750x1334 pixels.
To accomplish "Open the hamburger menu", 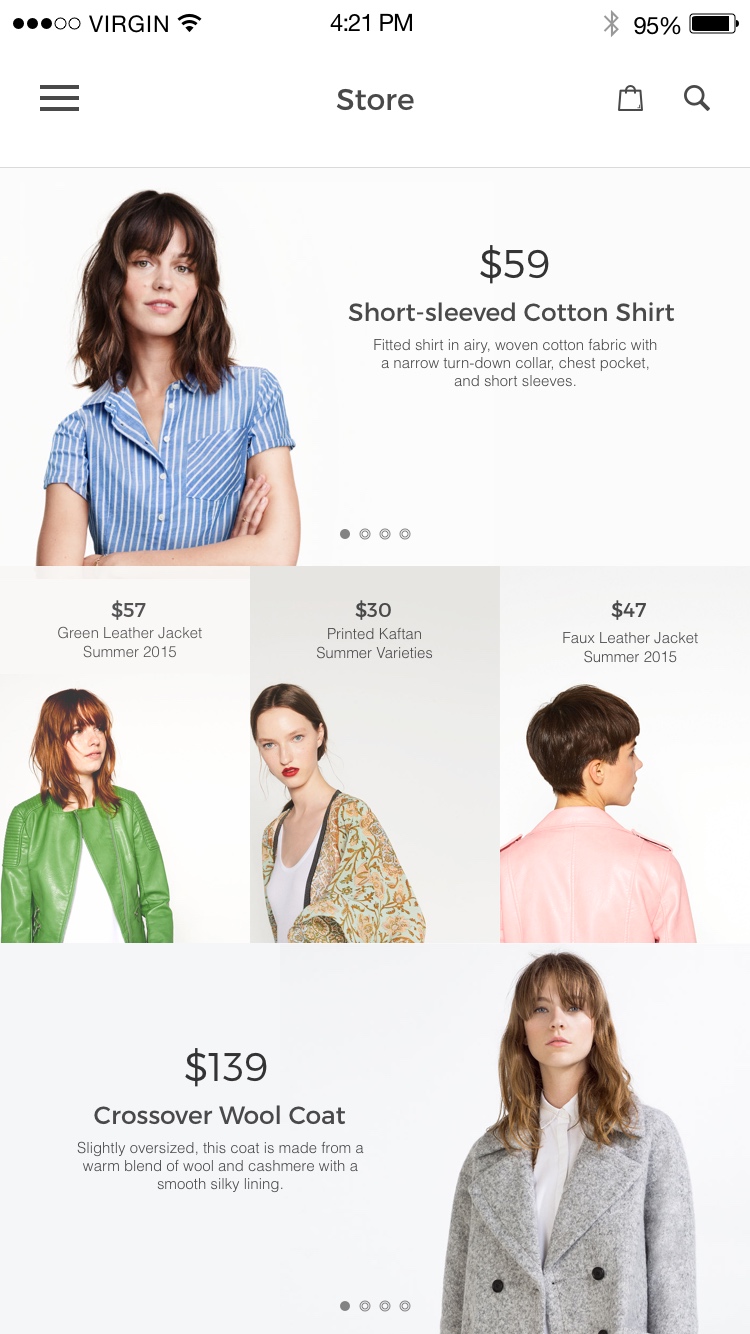I will 59,98.
